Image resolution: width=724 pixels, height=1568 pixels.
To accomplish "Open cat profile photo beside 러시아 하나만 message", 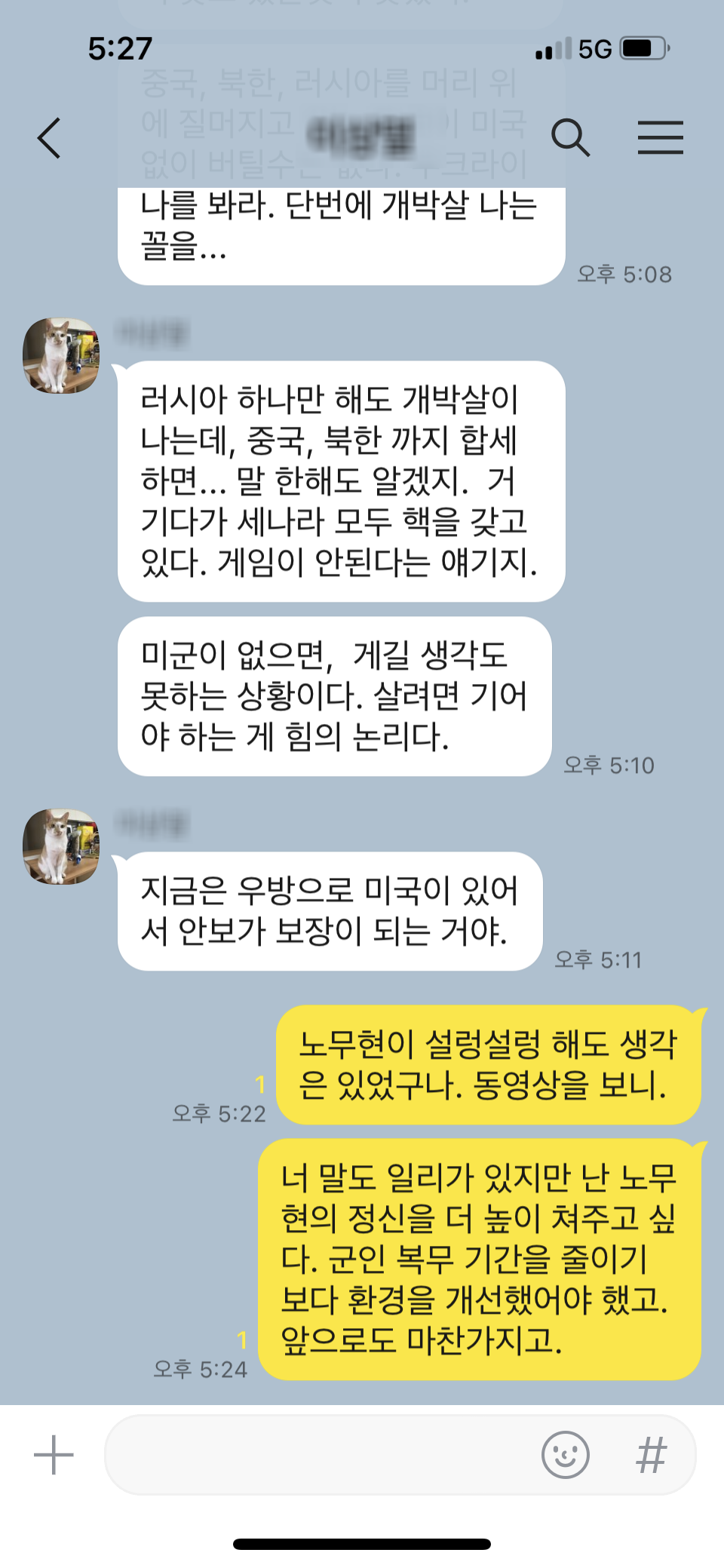I will click(x=61, y=355).
